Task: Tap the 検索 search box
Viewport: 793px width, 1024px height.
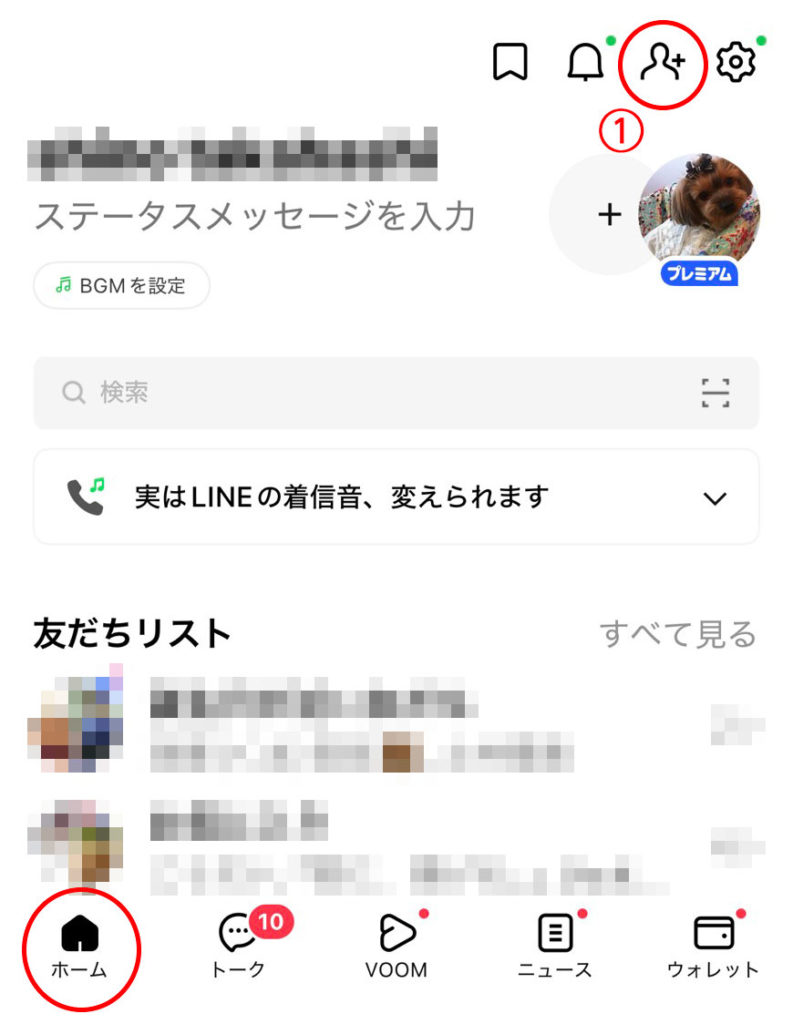Action: [360, 393]
